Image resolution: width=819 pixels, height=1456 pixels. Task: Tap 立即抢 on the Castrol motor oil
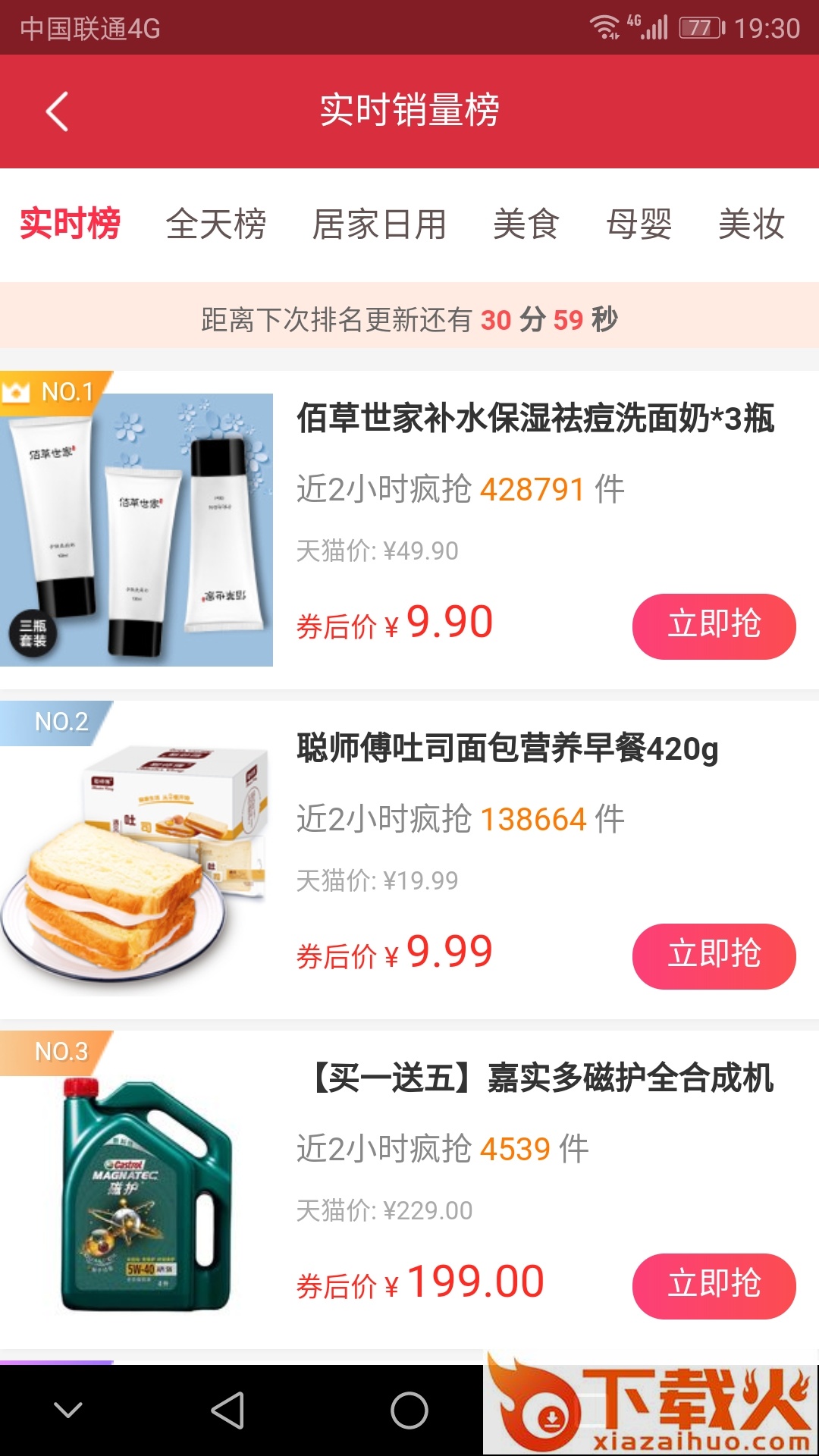click(714, 1285)
